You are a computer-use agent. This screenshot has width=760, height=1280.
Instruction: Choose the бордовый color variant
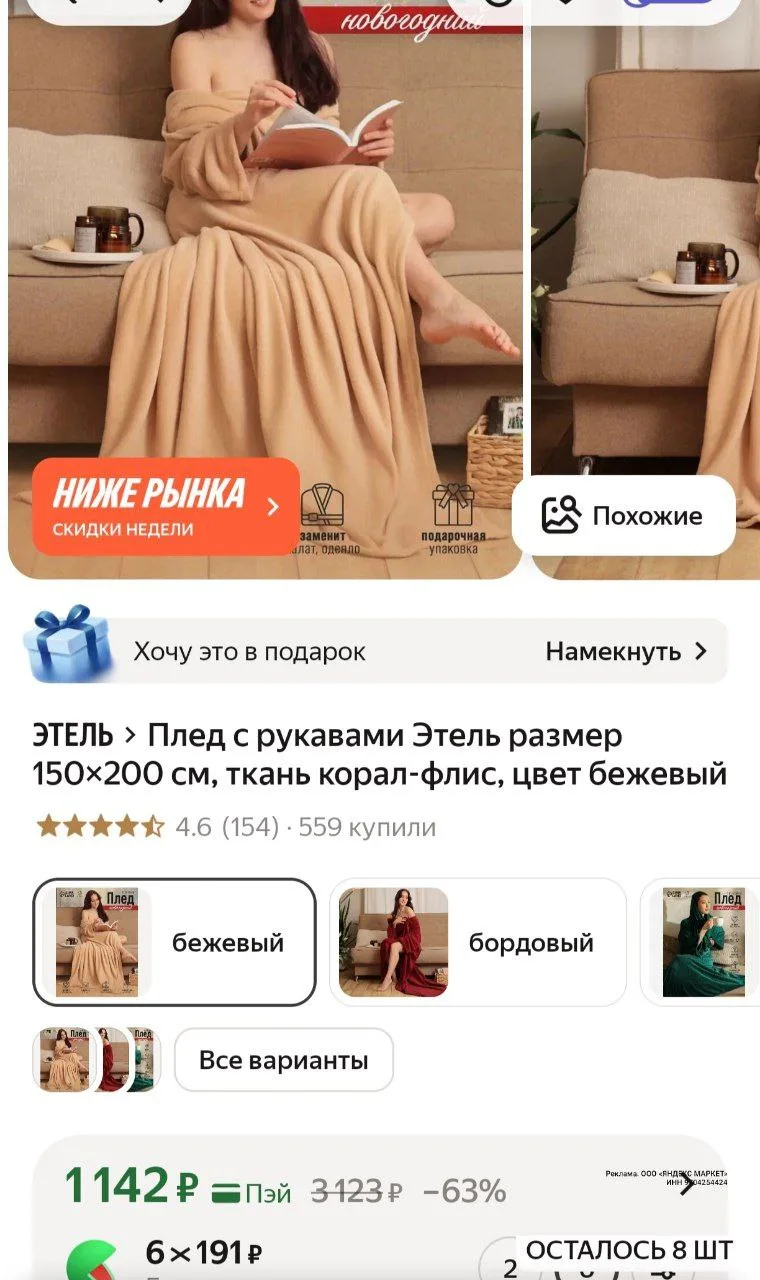pyautogui.click(x=477, y=942)
